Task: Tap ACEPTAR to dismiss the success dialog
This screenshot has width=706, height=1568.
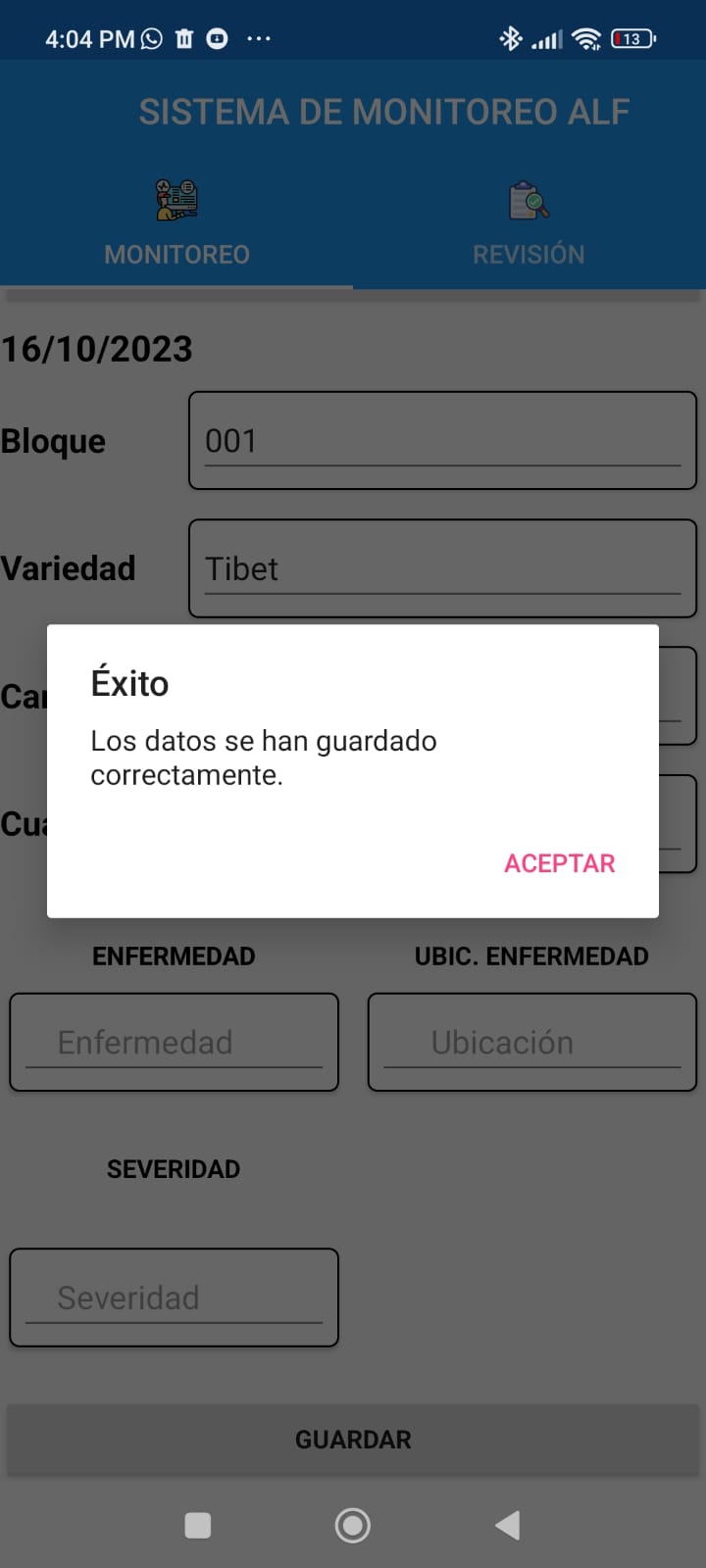Action: [x=559, y=863]
